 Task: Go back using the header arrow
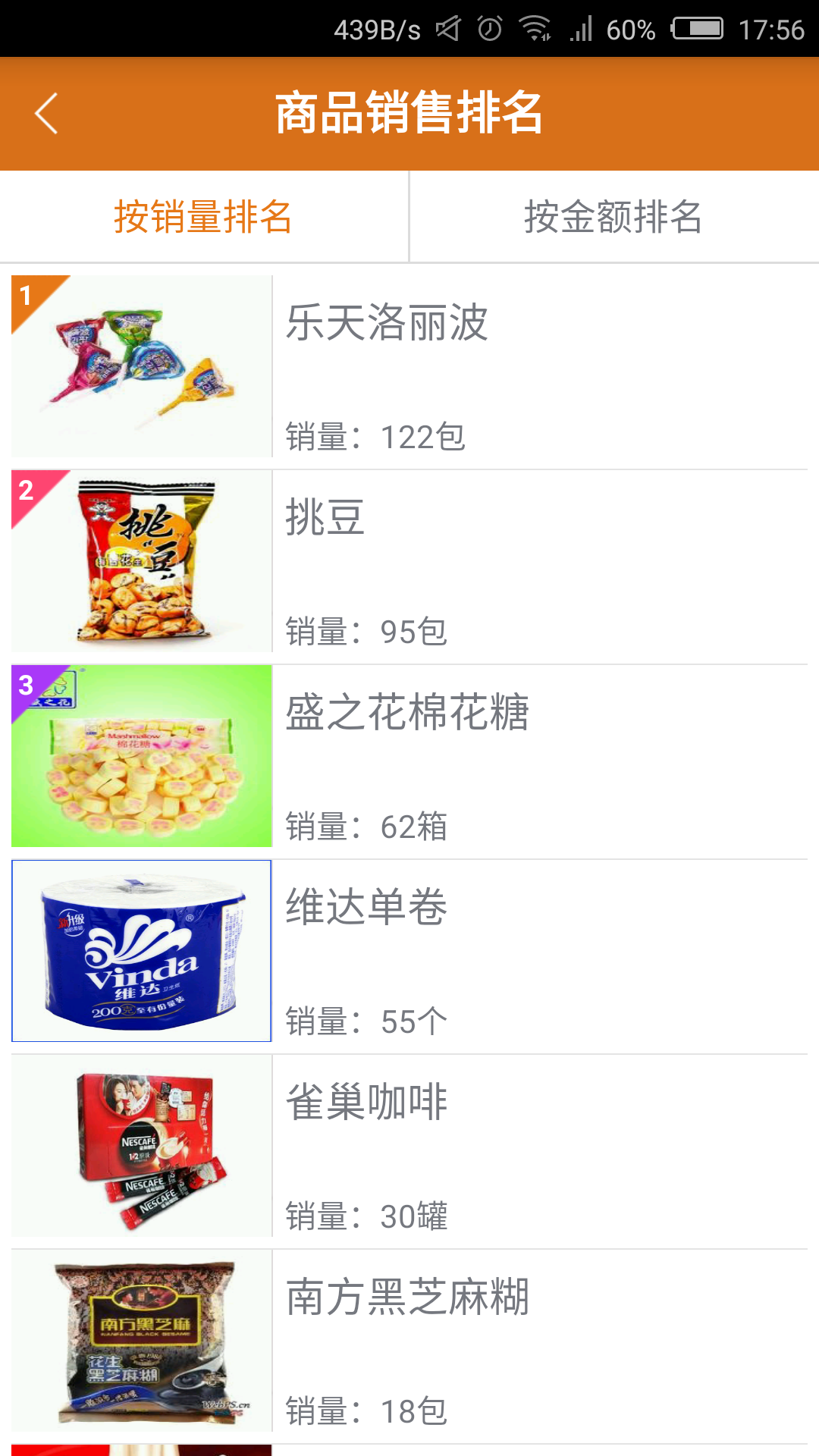[x=47, y=114]
